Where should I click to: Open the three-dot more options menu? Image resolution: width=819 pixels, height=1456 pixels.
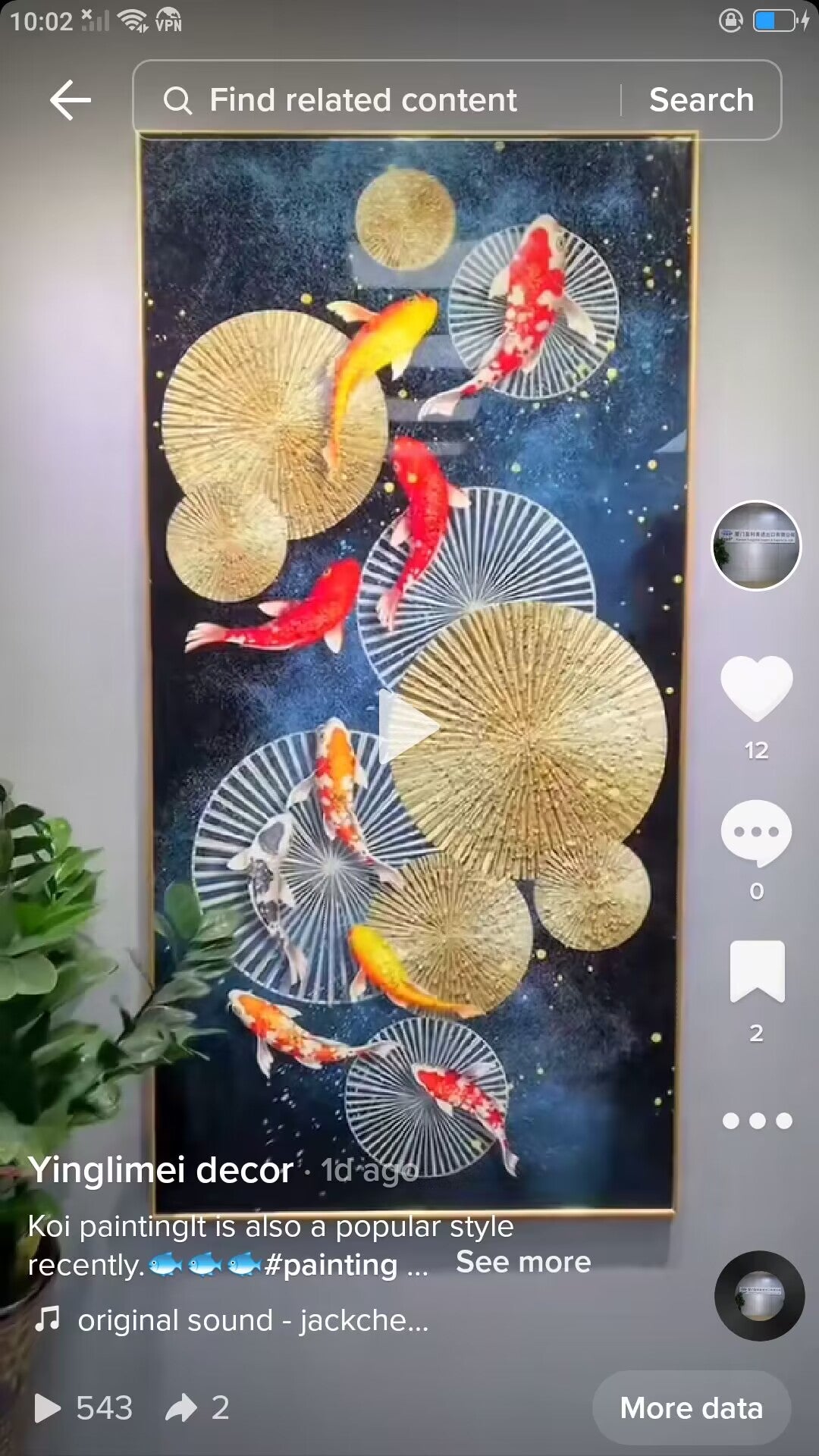click(x=757, y=1121)
